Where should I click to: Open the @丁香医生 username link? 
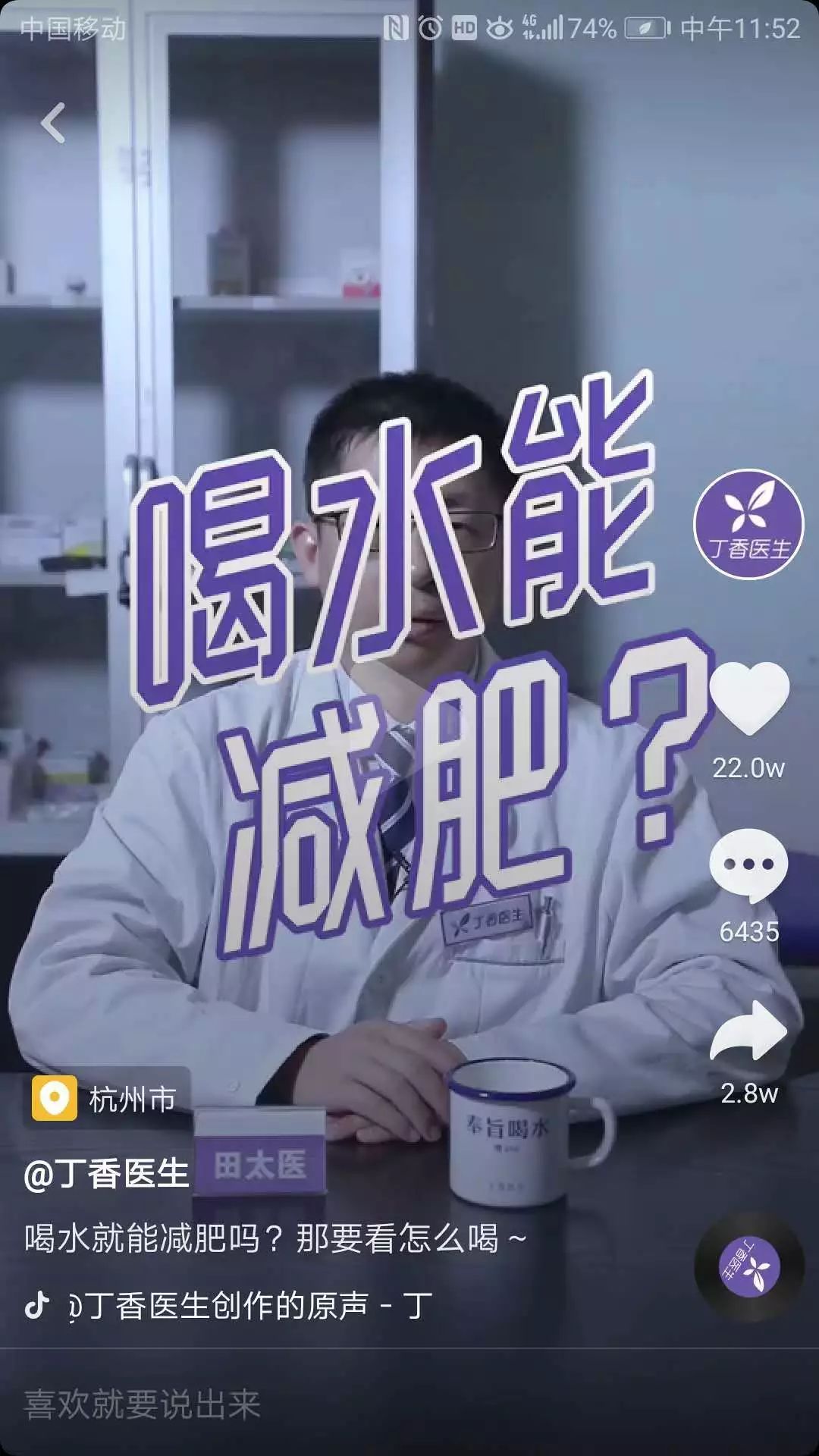pos(106,1173)
